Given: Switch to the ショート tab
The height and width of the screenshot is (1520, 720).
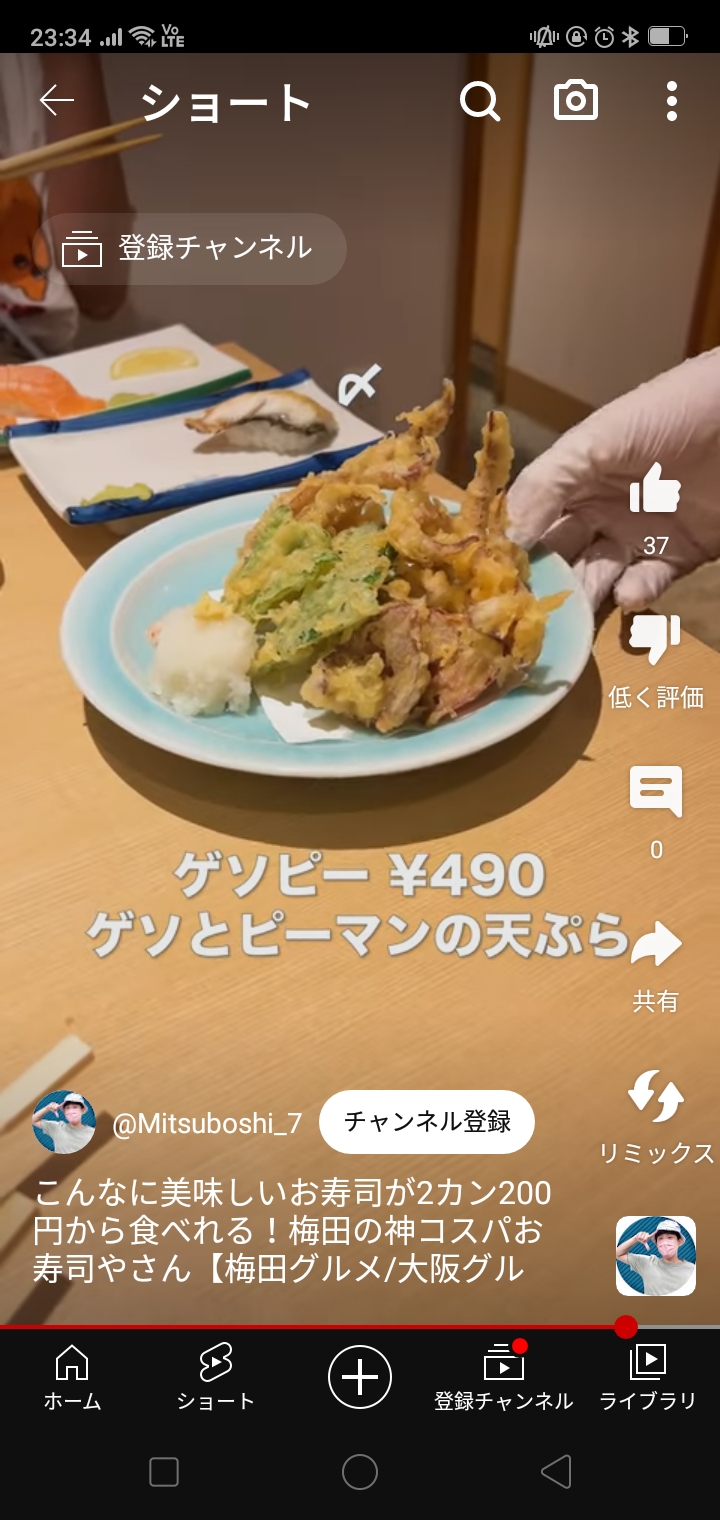Looking at the screenshot, I should [x=215, y=1378].
